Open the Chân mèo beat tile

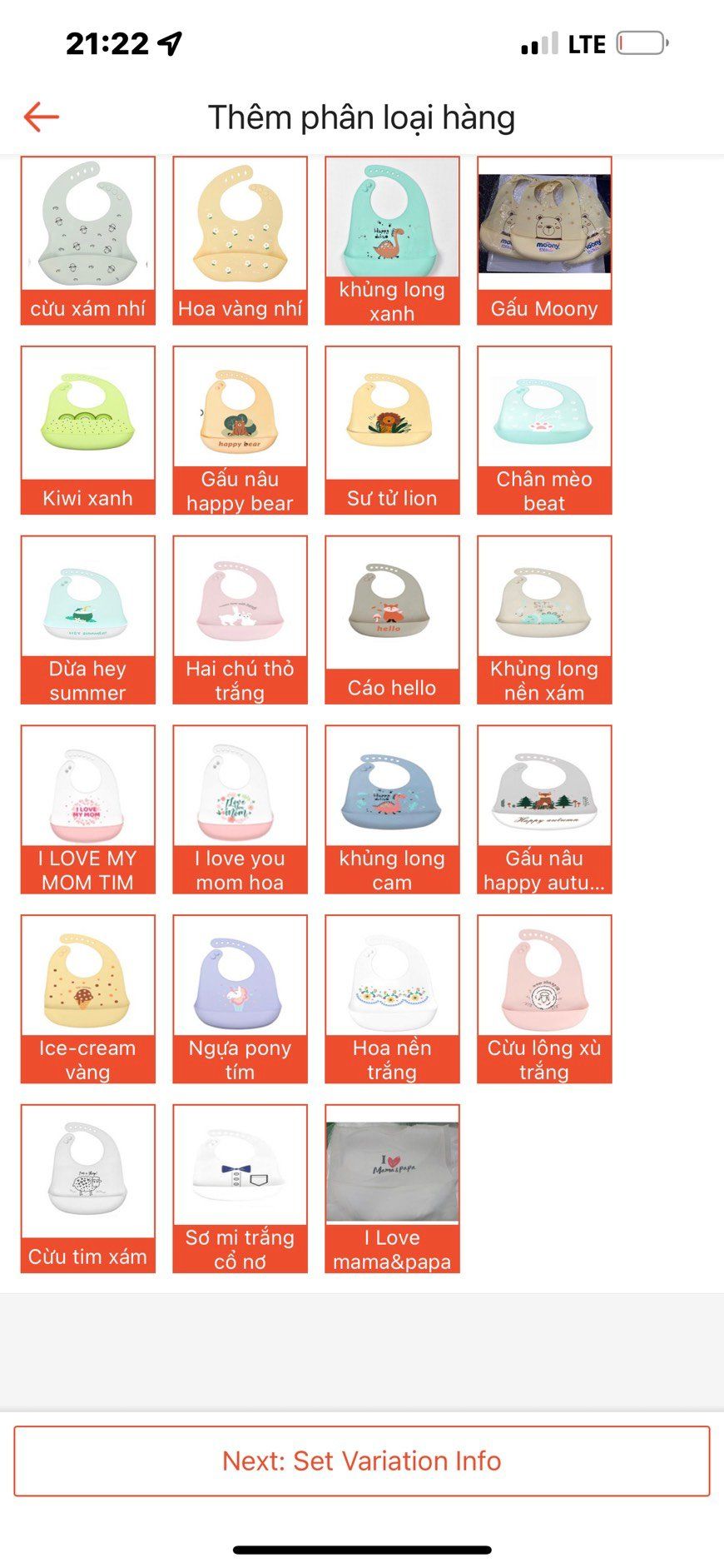(544, 430)
